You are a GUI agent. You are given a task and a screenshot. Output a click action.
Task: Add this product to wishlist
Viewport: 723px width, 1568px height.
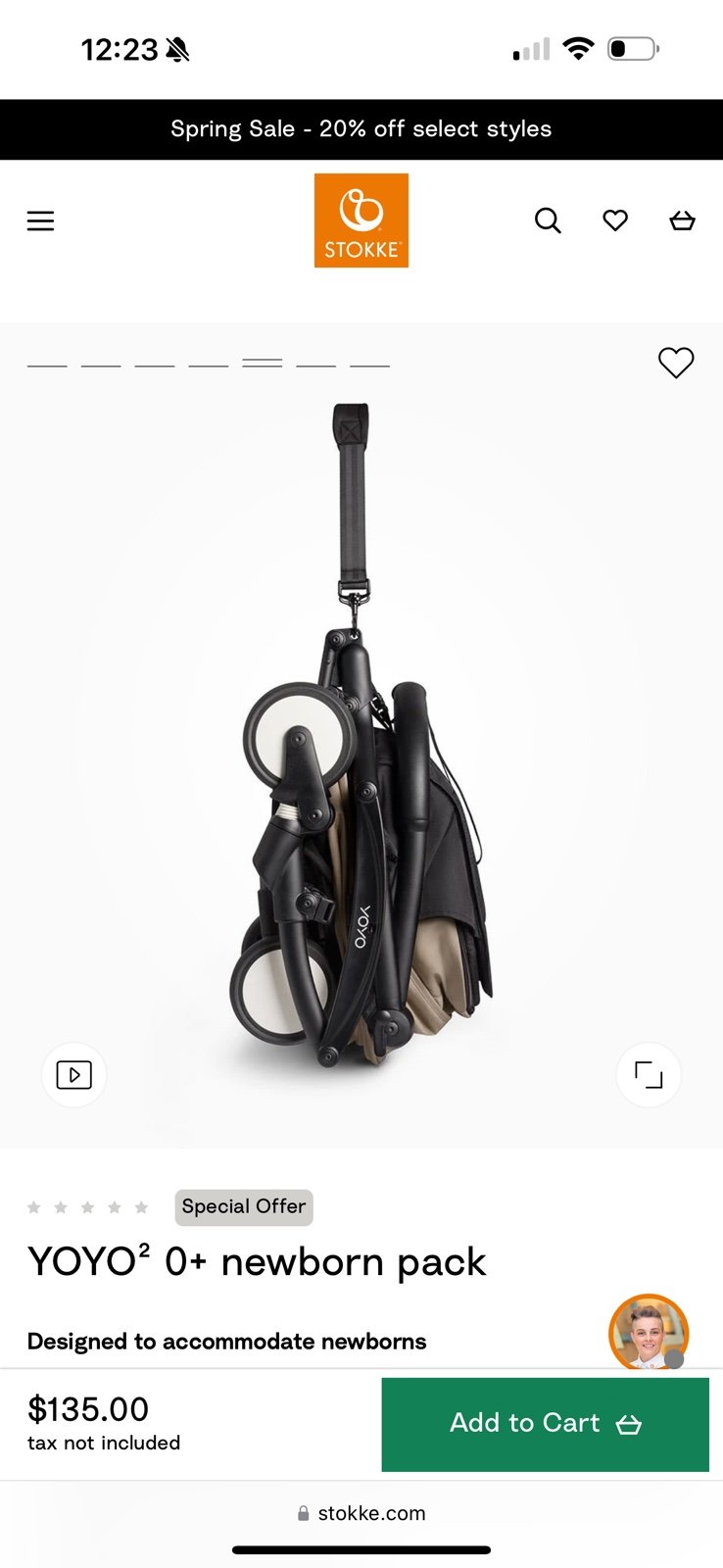click(x=676, y=363)
